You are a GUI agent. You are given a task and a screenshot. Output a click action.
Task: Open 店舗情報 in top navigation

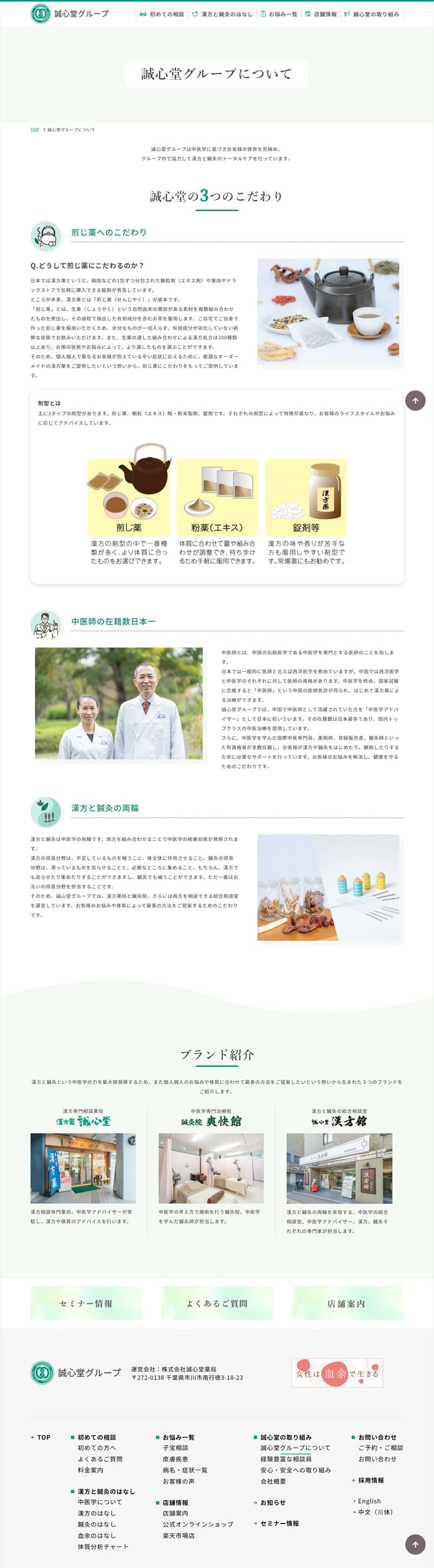pyautogui.click(x=321, y=14)
